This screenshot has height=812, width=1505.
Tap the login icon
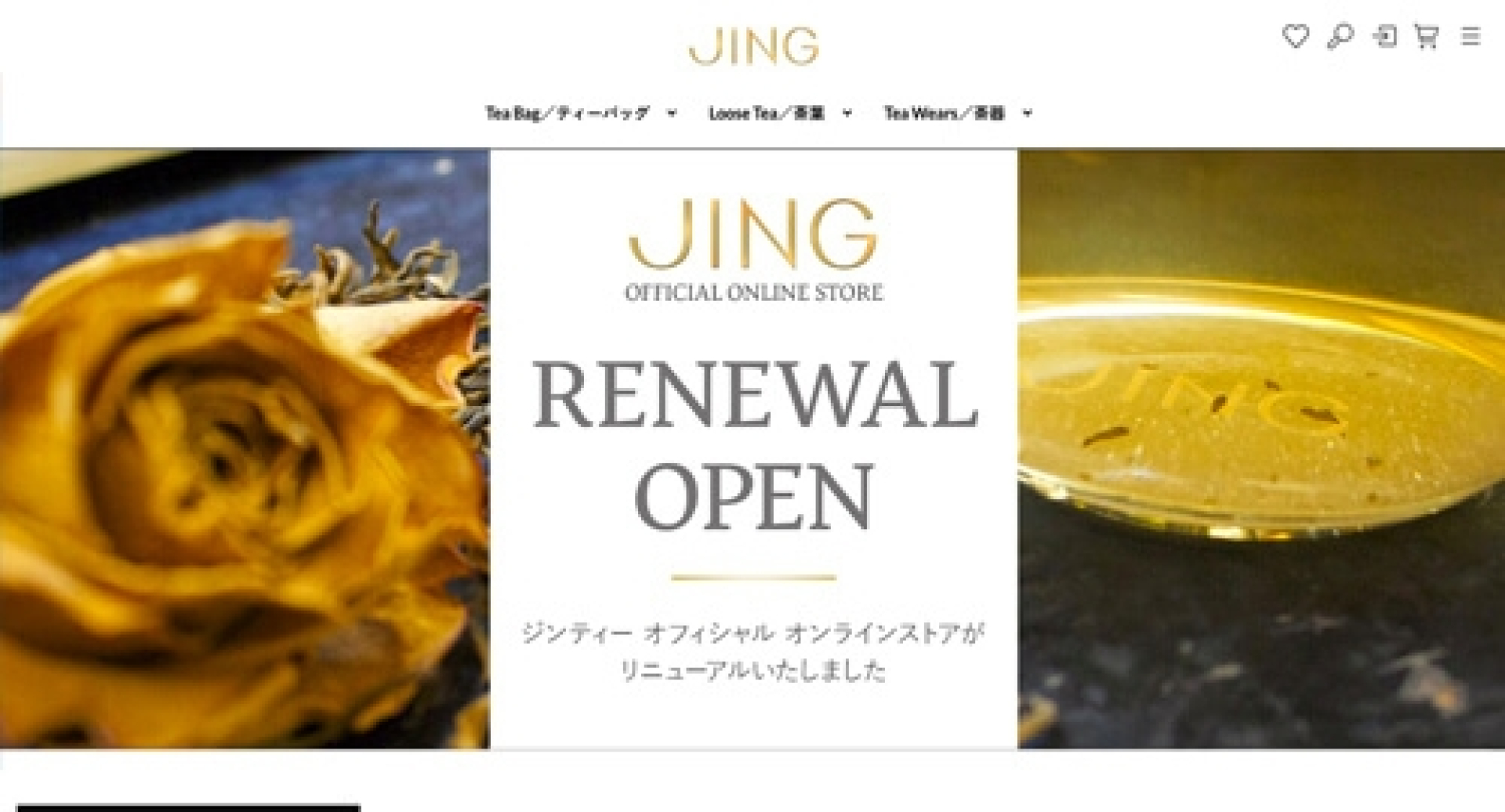(1384, 36)
